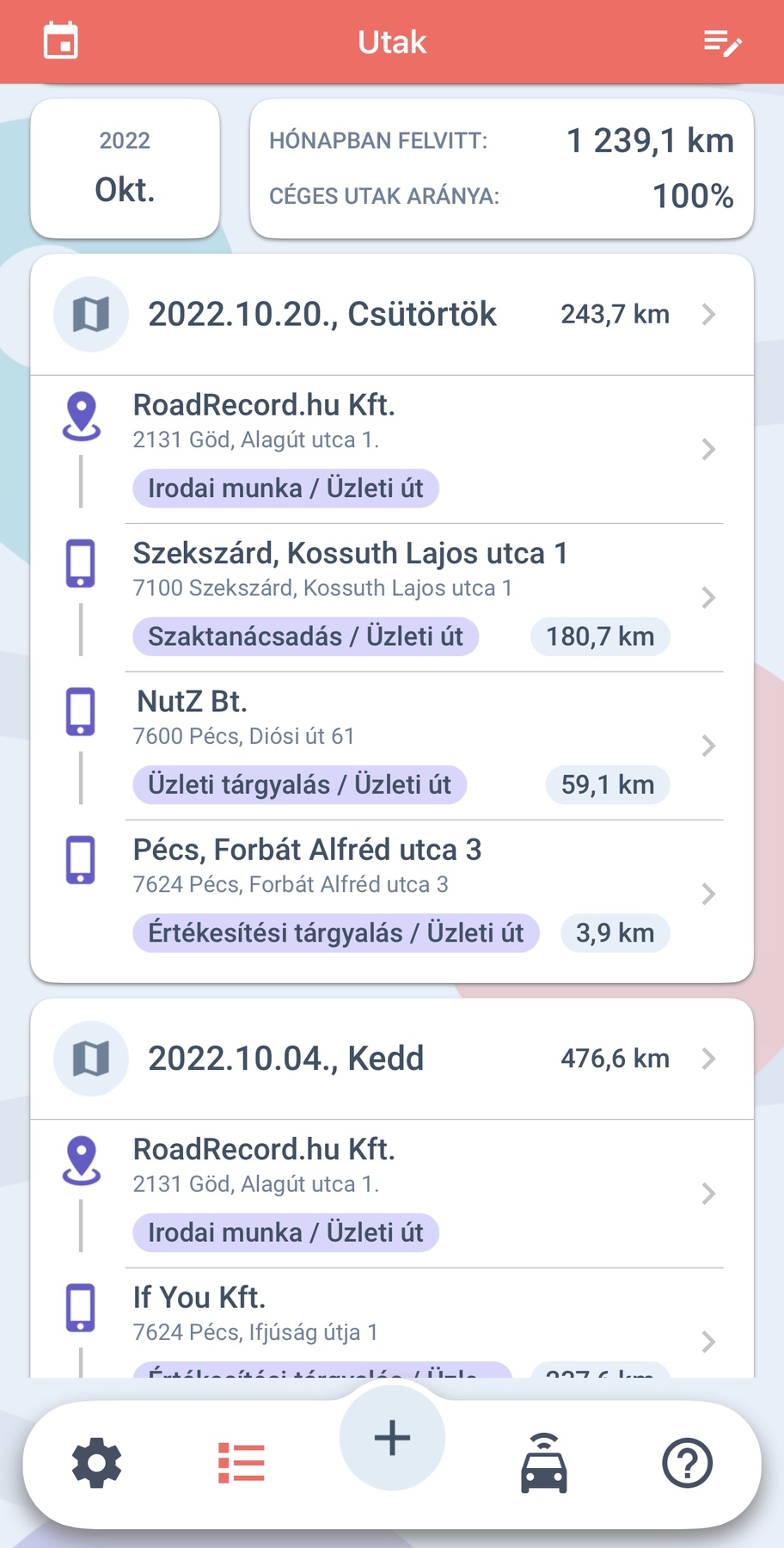The height and width of the screenshot is (1548, 784).
Task: Open the If You Kft. trip entry
Action: coord(392,1324)
